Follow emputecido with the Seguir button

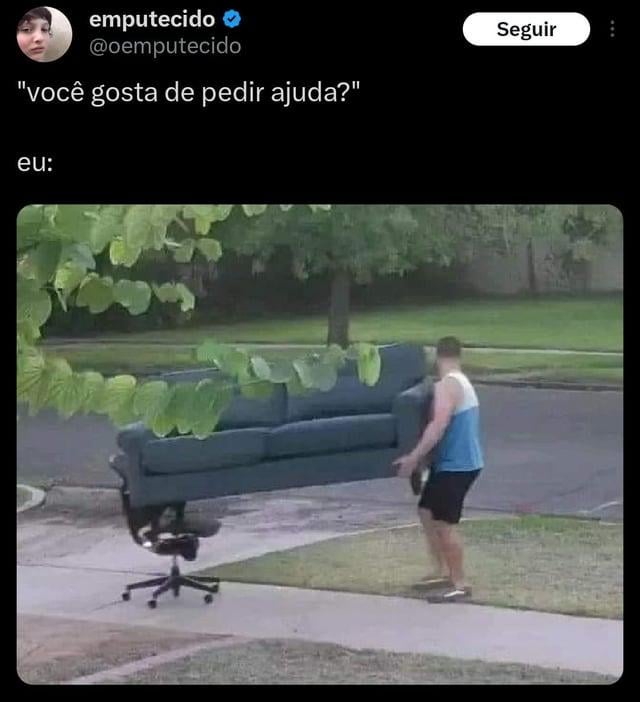pos(526,29)
